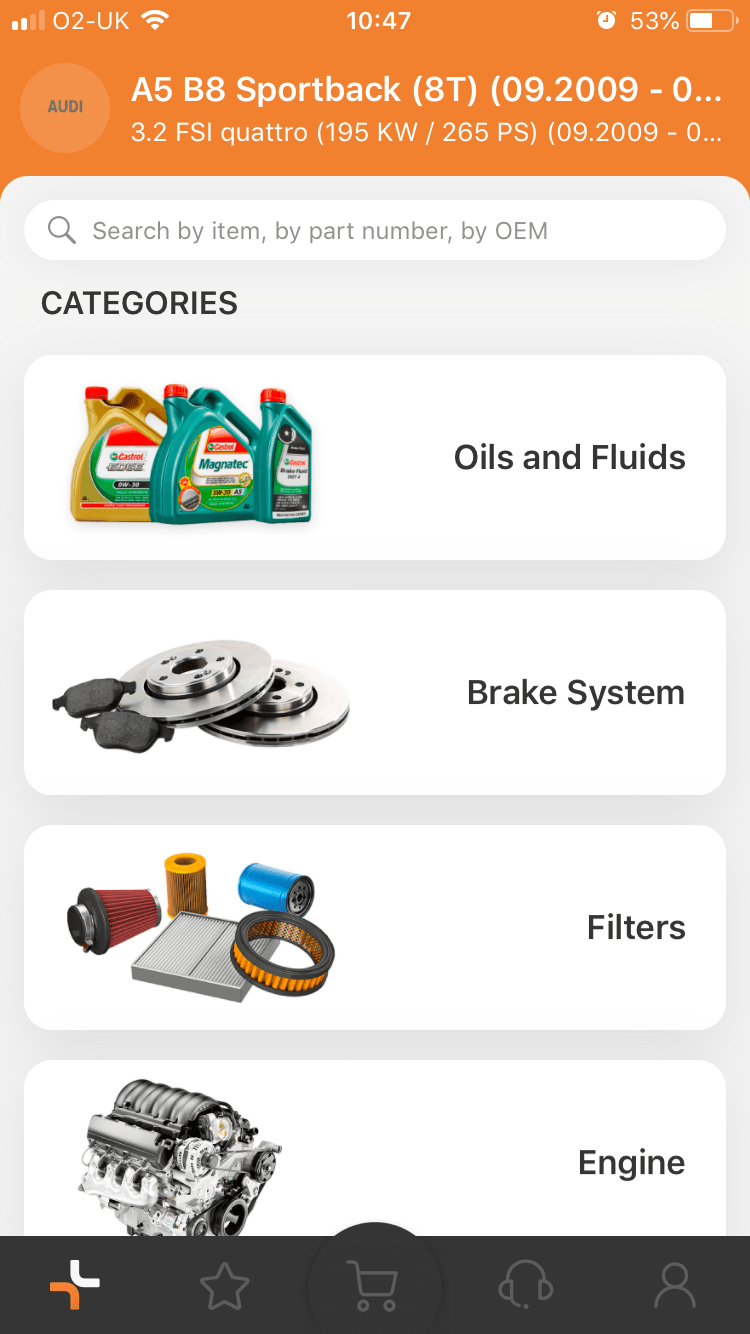Open the favorites star icon
This screenshot has width=750, height=1334.
coord(224,1286)
